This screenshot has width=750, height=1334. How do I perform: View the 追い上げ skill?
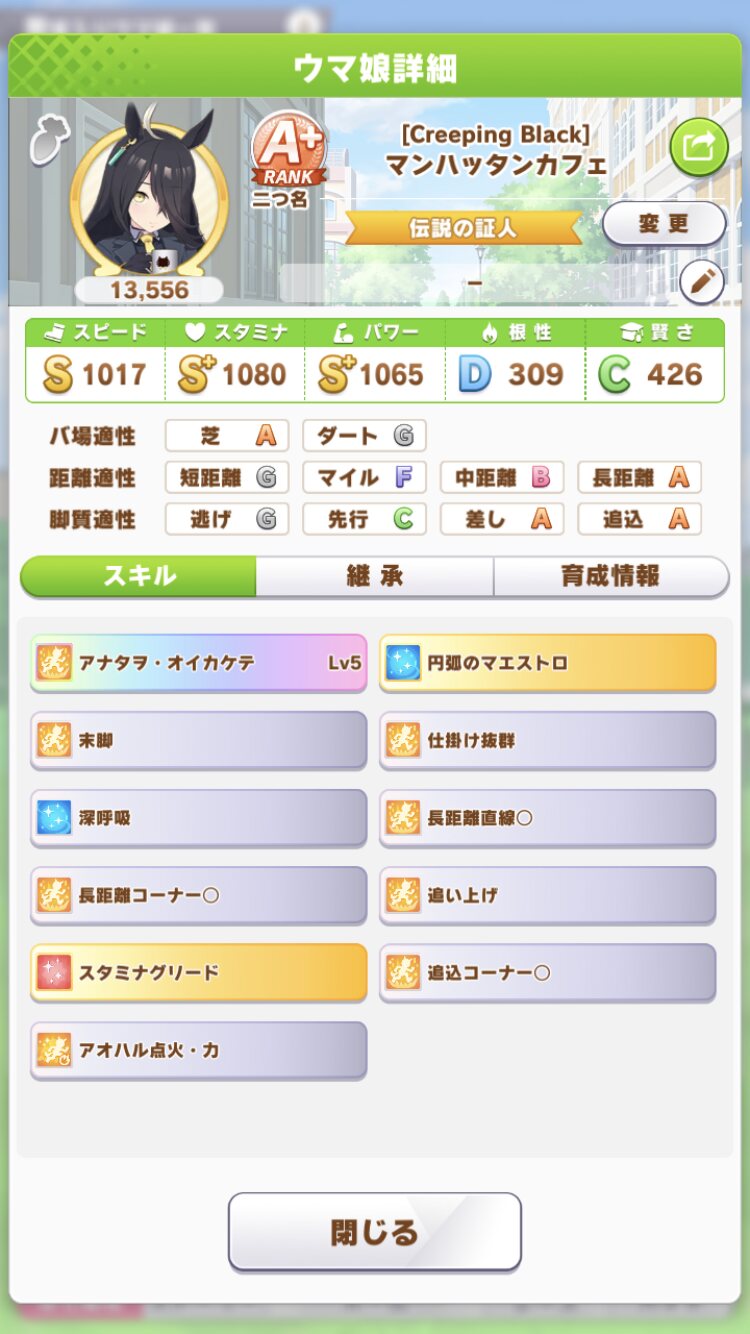coord(548,895)
